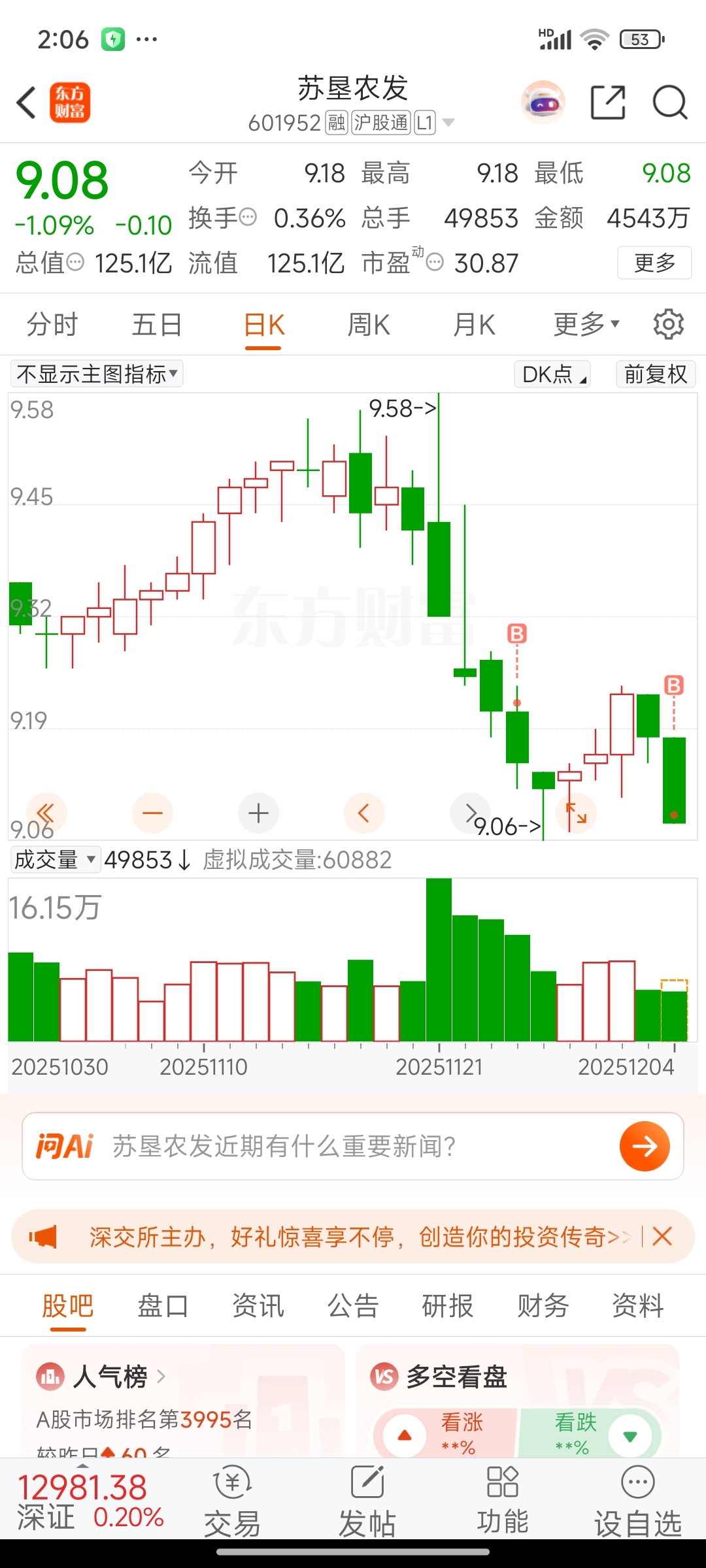
Task: Go back to the previous page
Action: pos(26,103)
